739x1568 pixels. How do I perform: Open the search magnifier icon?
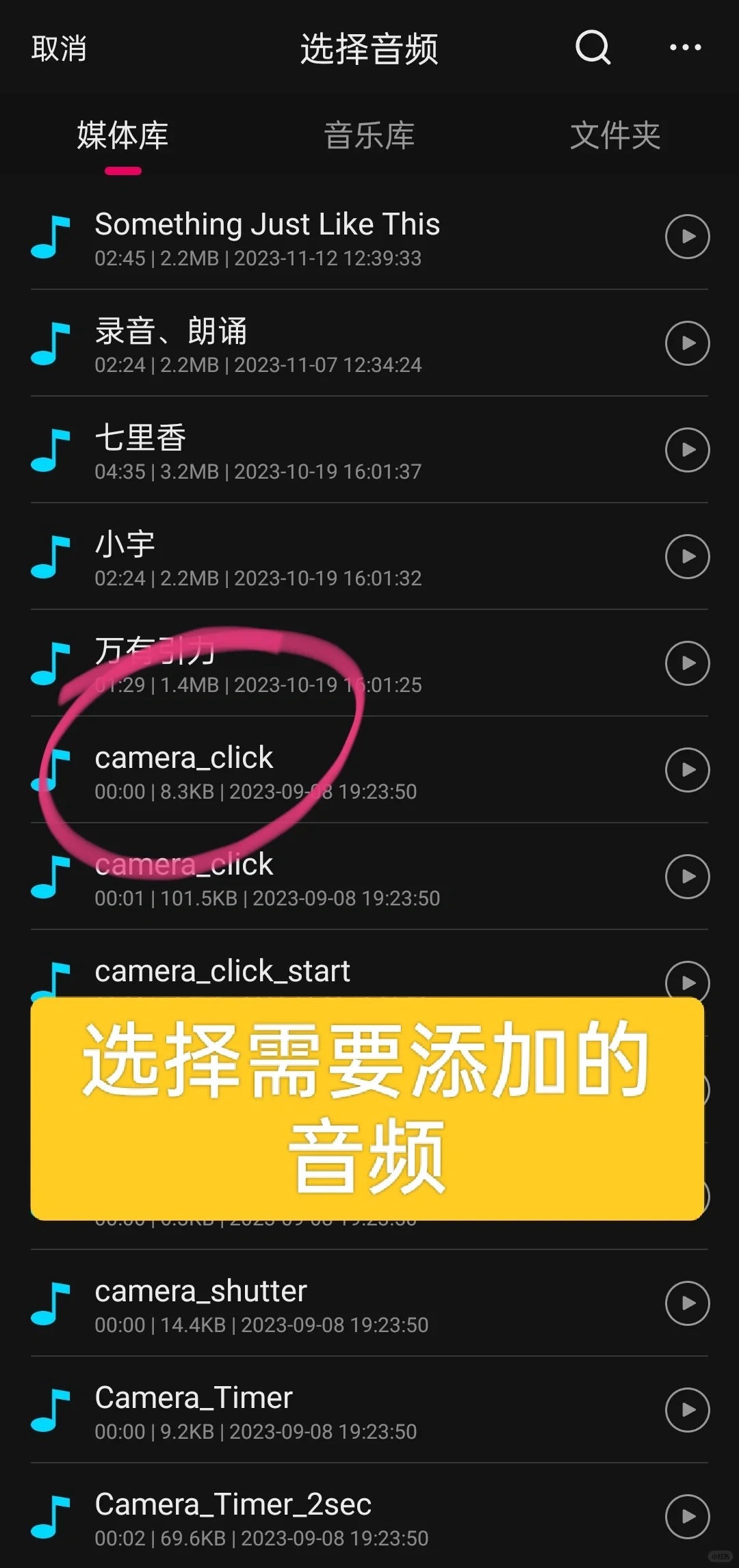coord(593,47)
